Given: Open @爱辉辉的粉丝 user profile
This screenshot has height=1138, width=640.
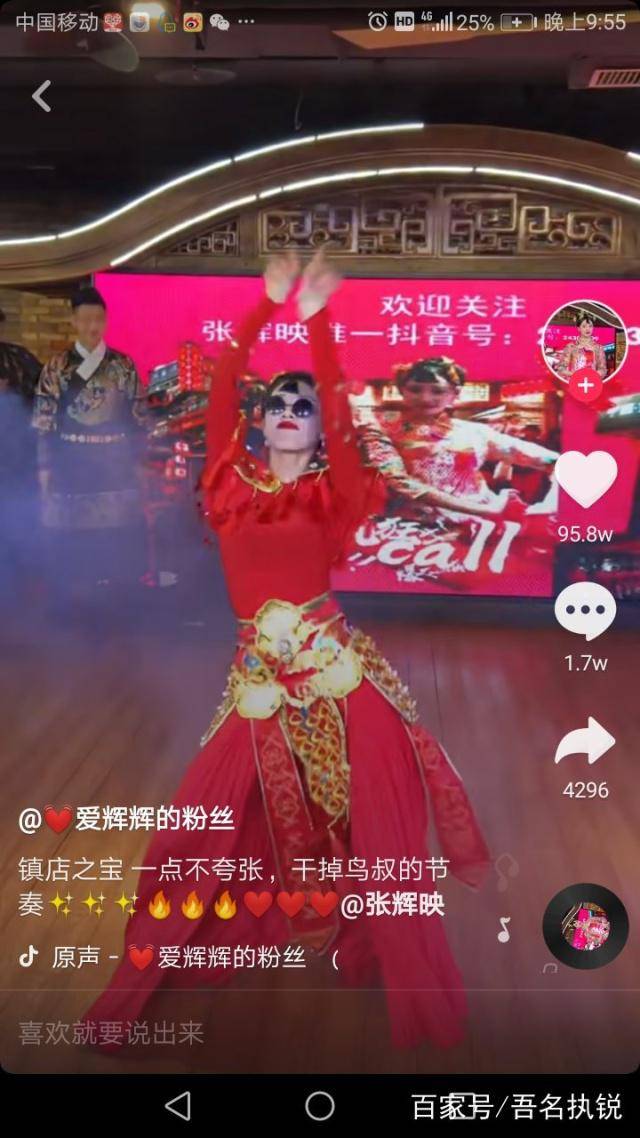Looking at the screenshot, I should point(126,819).
